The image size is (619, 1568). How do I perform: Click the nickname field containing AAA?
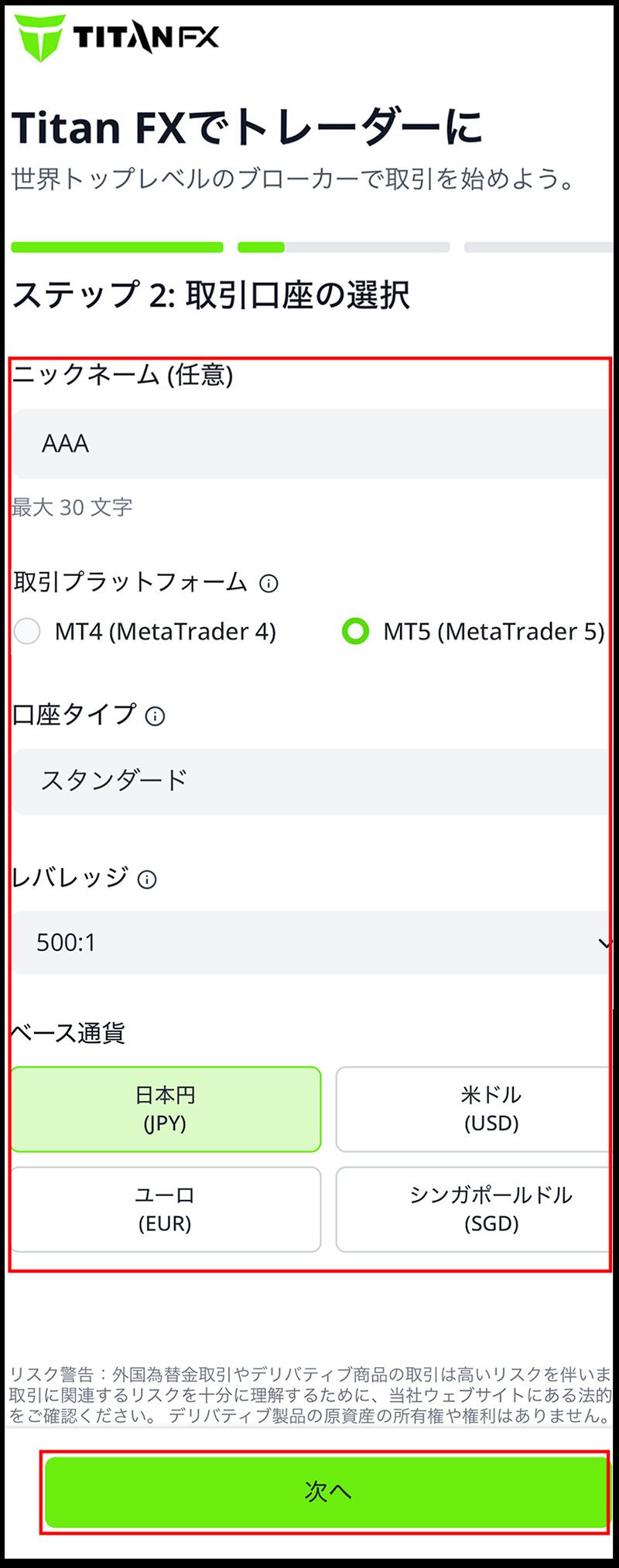[309, 443]
